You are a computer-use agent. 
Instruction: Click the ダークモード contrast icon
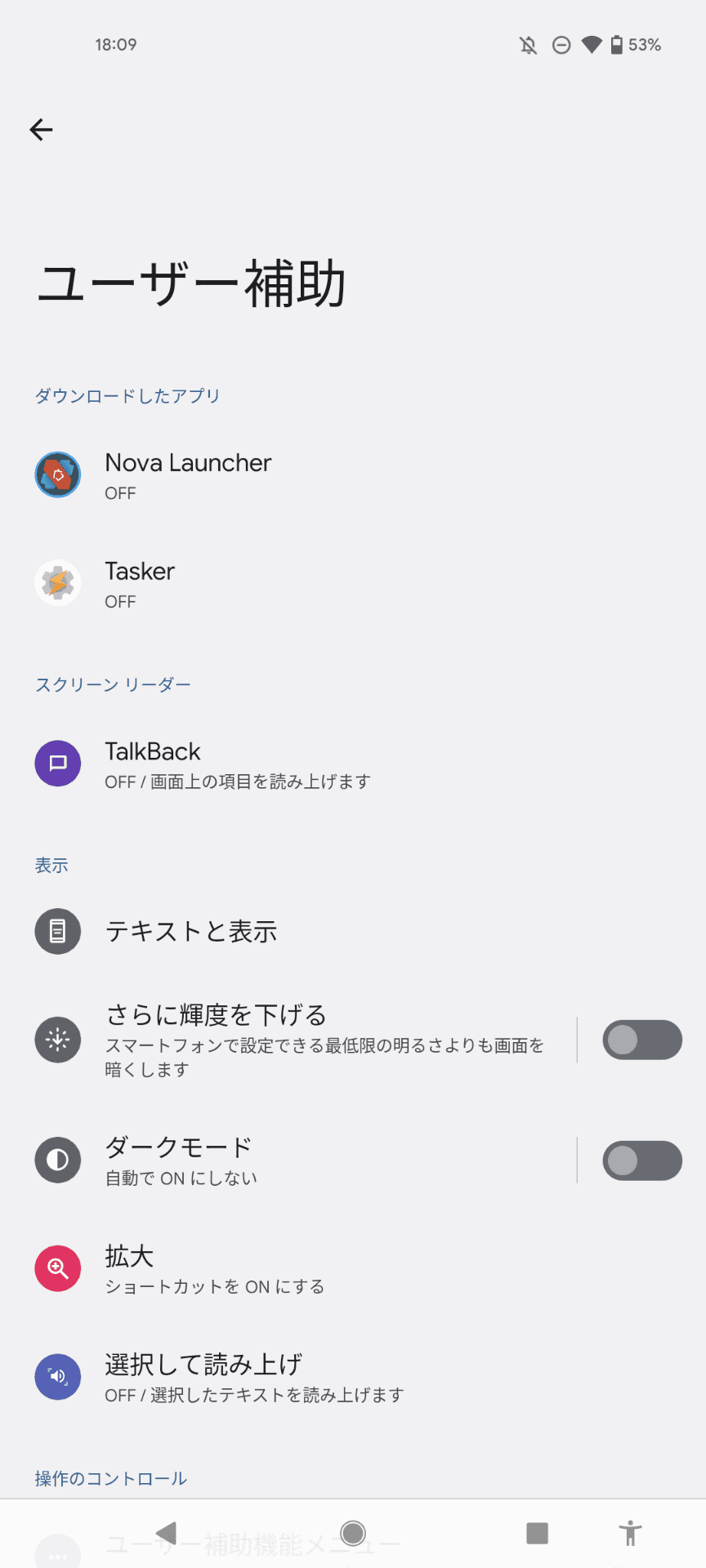point(57,1160)
